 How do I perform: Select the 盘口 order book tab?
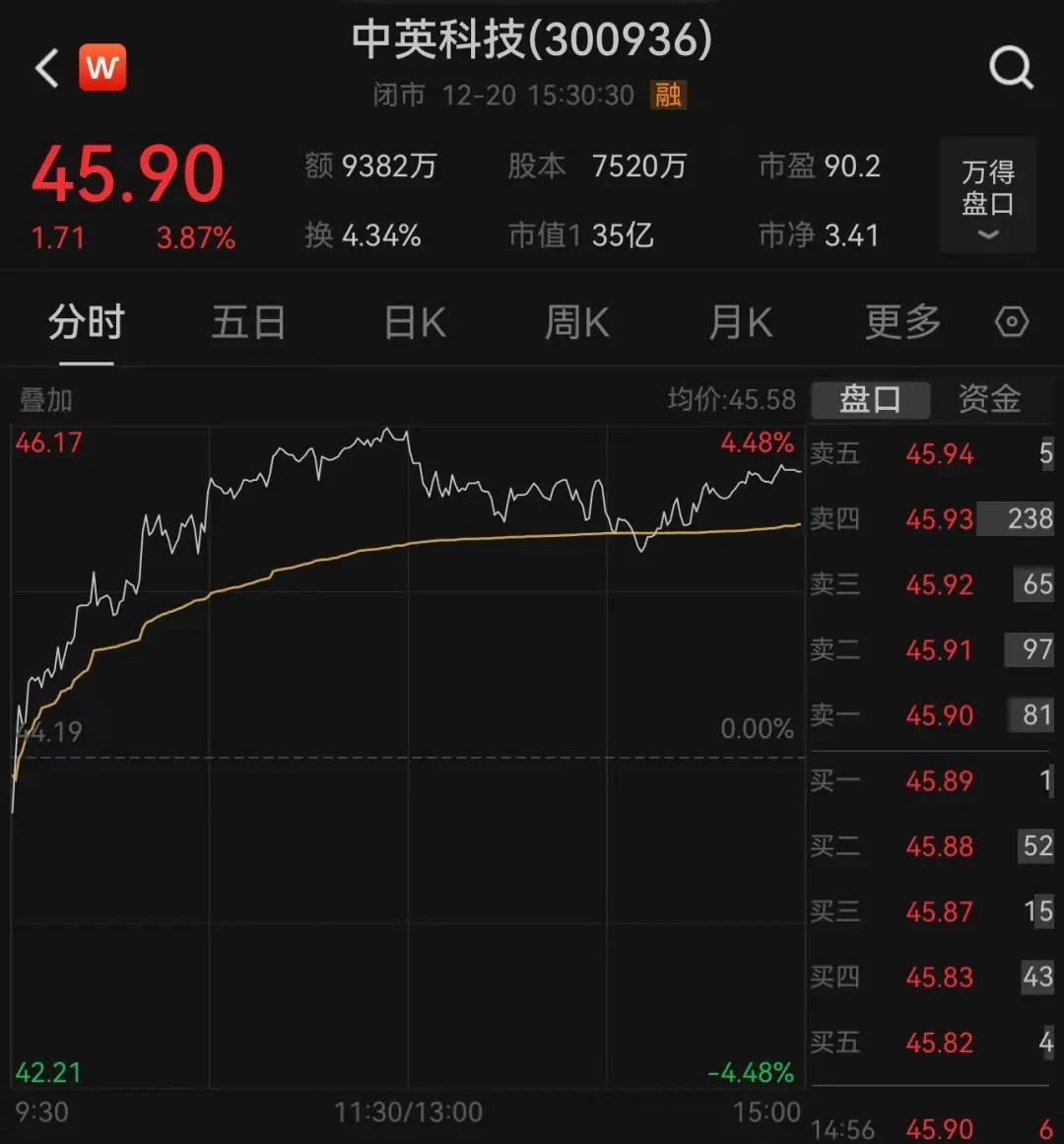[x=870, y=399]
